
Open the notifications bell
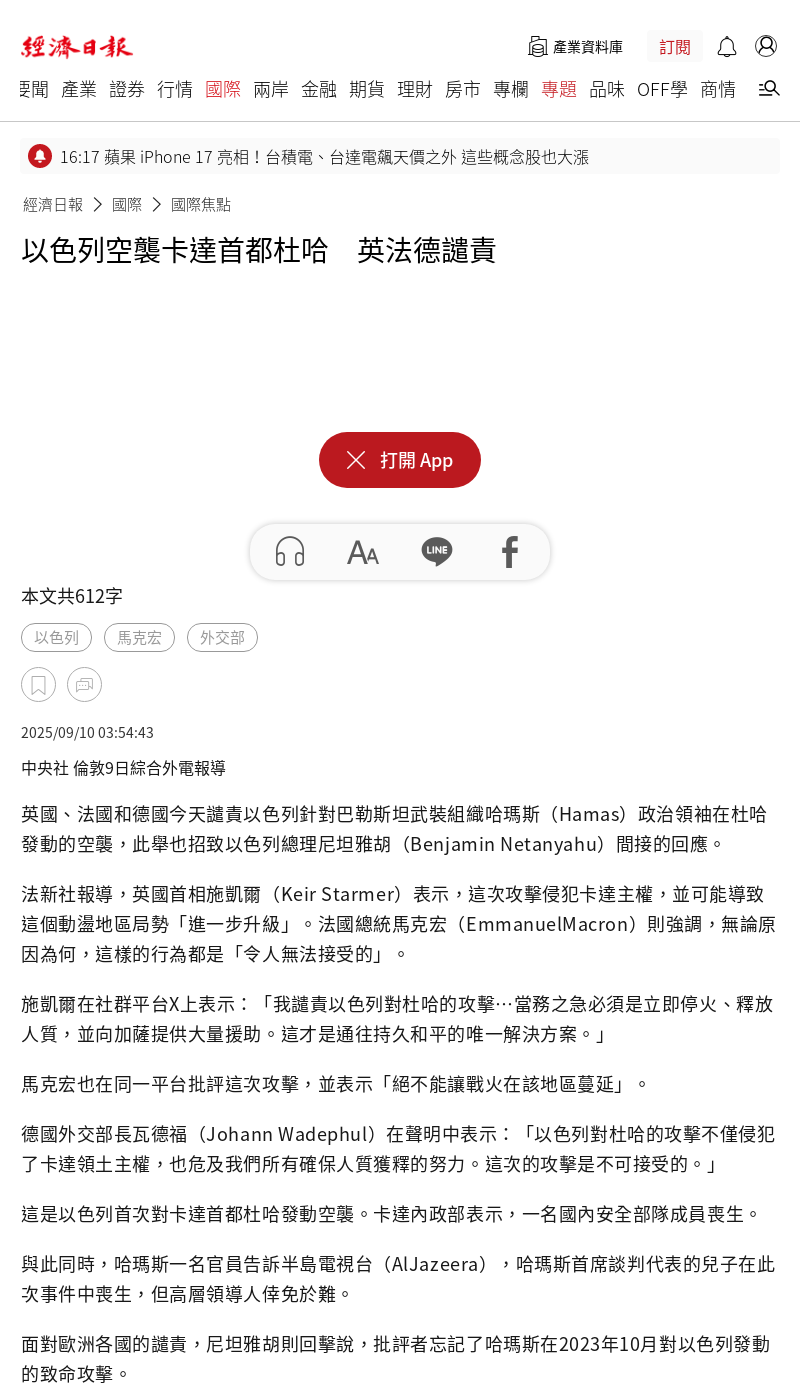pos(727,47)
